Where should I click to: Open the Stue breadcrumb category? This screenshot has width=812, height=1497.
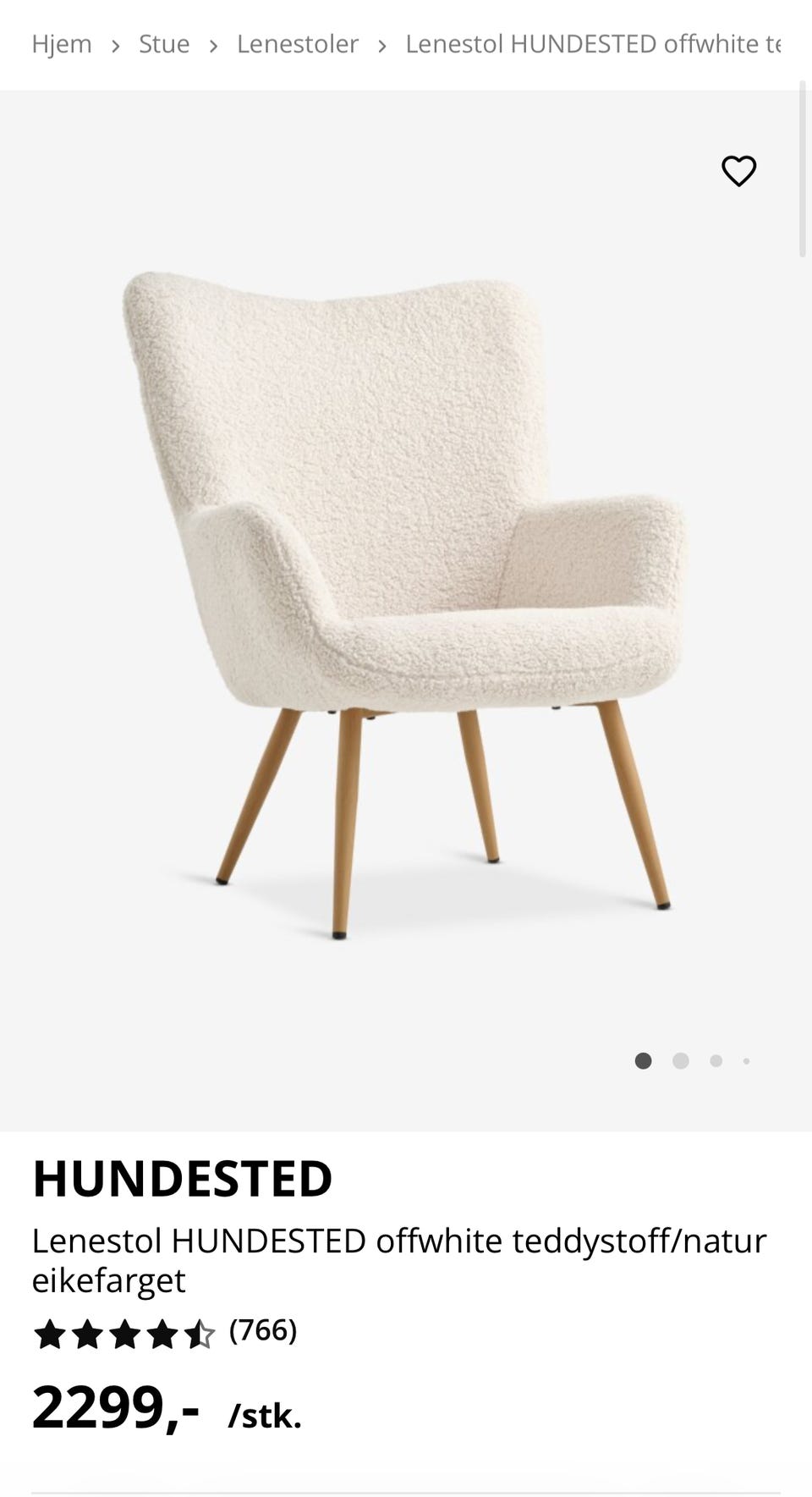coord(164,44)
